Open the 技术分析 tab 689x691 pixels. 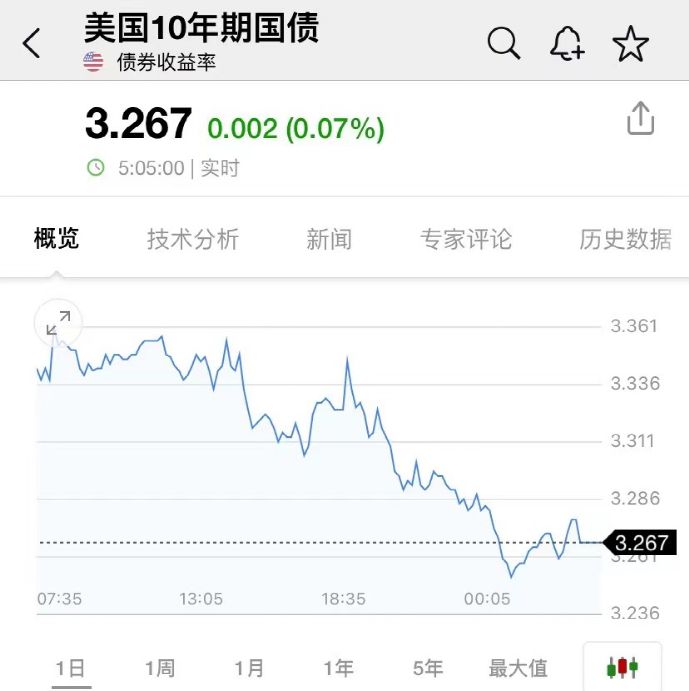click(x=193, y=239)
